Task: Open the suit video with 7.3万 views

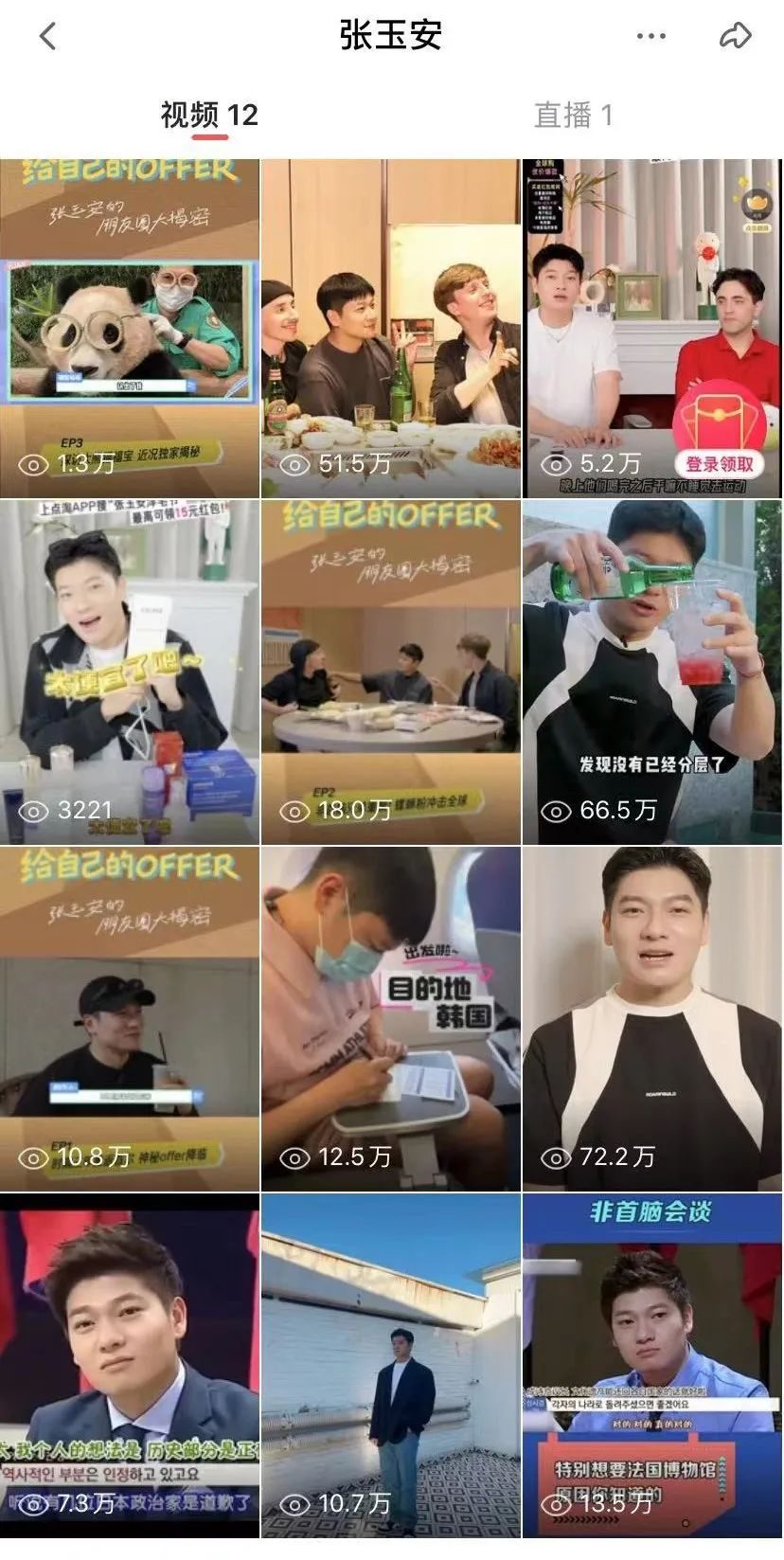Action: click(130, 1366)
